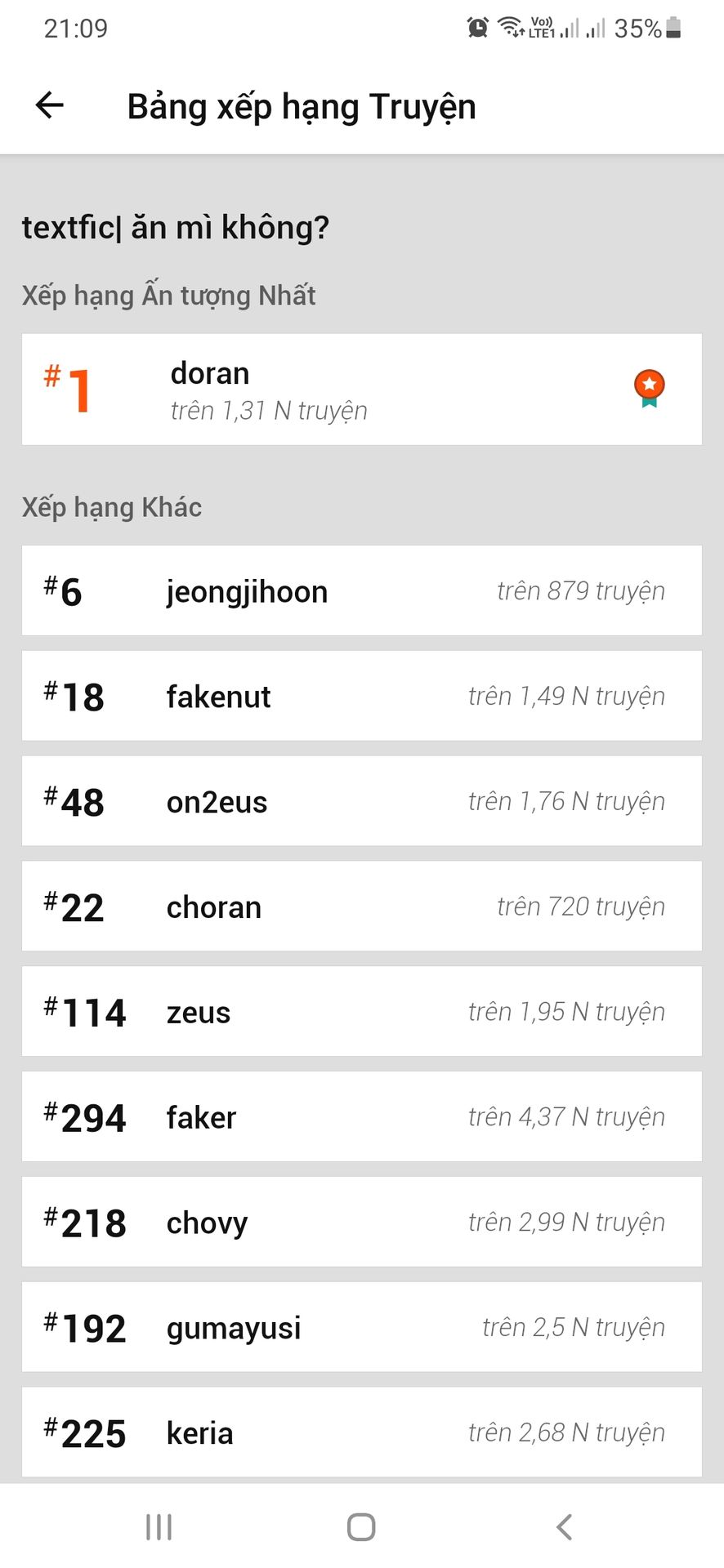Open recent apps from navigation bar
The height and width of the screenshot is (1568, 724).
[x=159, y=1527]
